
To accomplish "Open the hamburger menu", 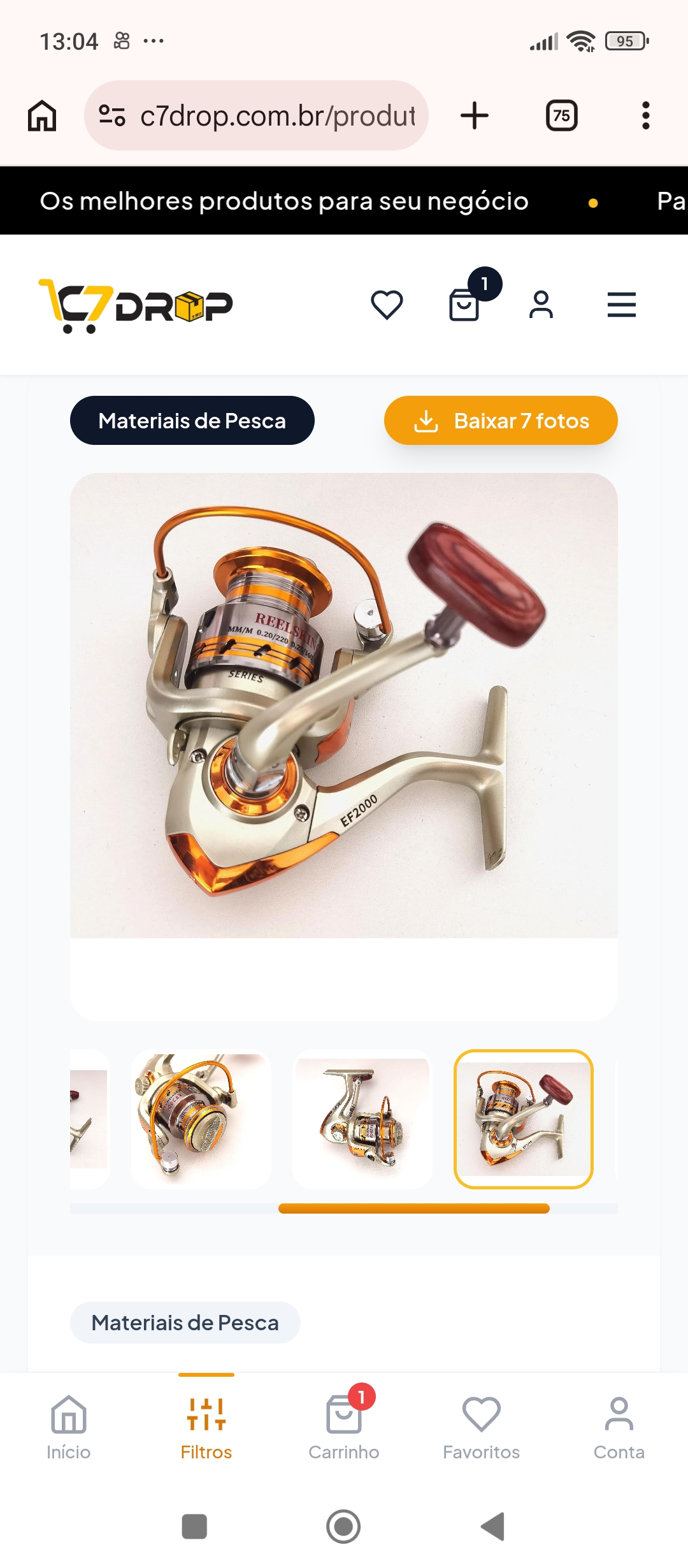I will pyautogui.click(x=621, y=305).
